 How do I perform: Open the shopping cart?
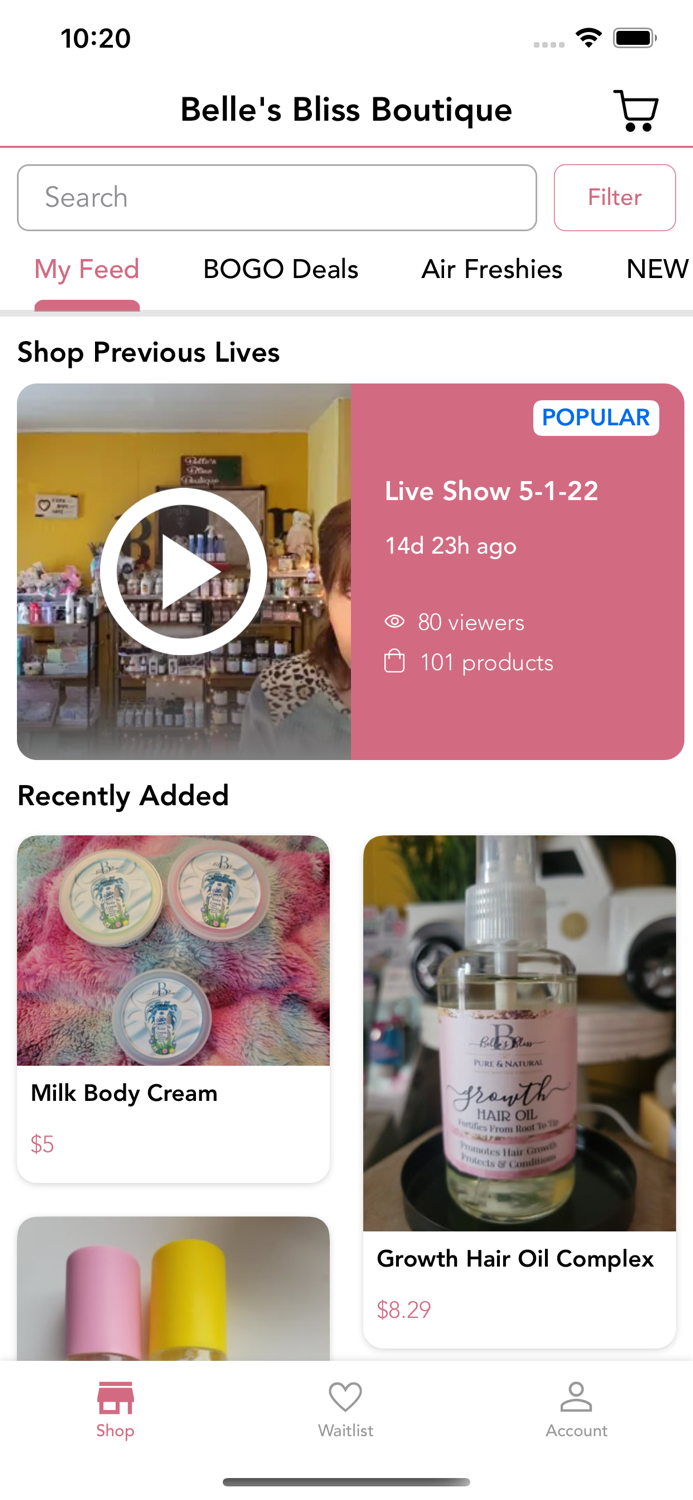click(x=635, y=110)
